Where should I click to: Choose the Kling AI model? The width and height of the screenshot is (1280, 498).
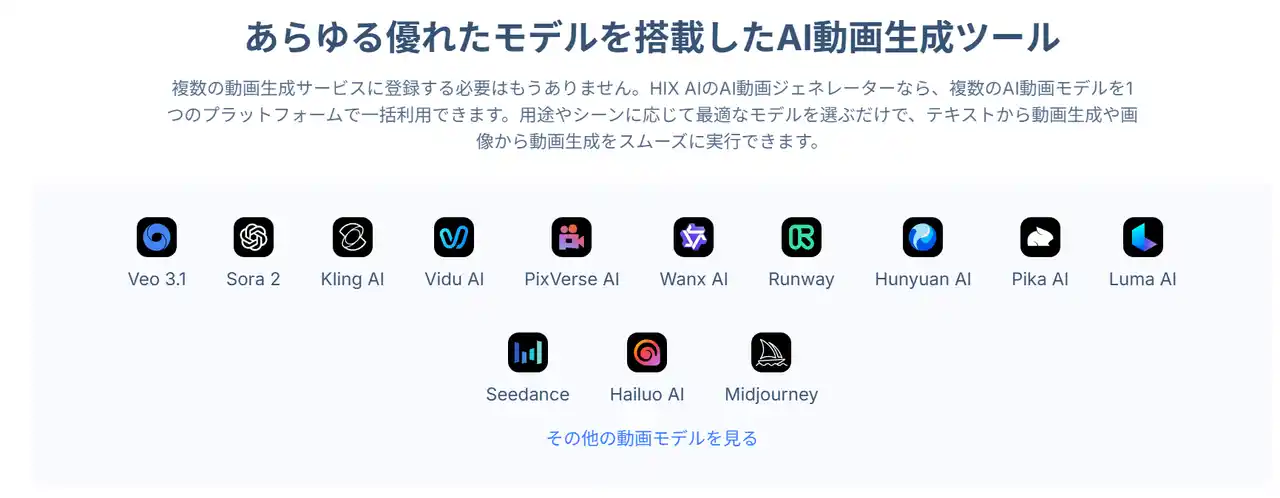click(352, 238)
